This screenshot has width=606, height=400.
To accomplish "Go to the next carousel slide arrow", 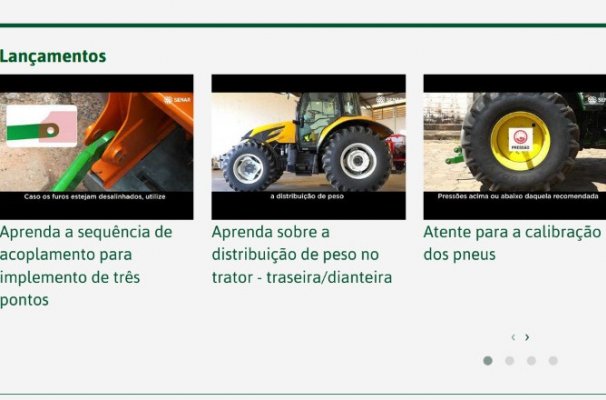I will (x=528, y=337).
